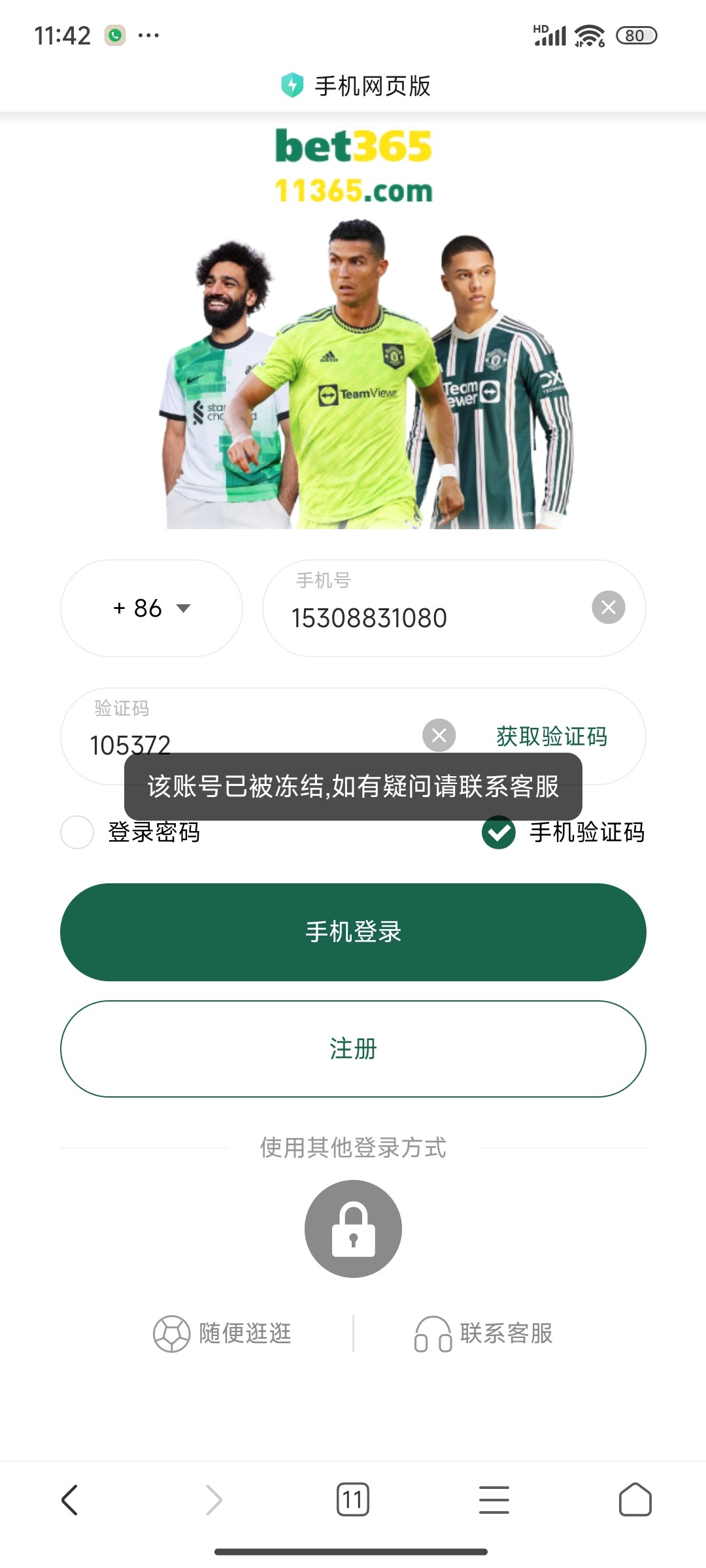Select the 登录密码 login option
The image size is (706, 1568).
tap(77, 832)
